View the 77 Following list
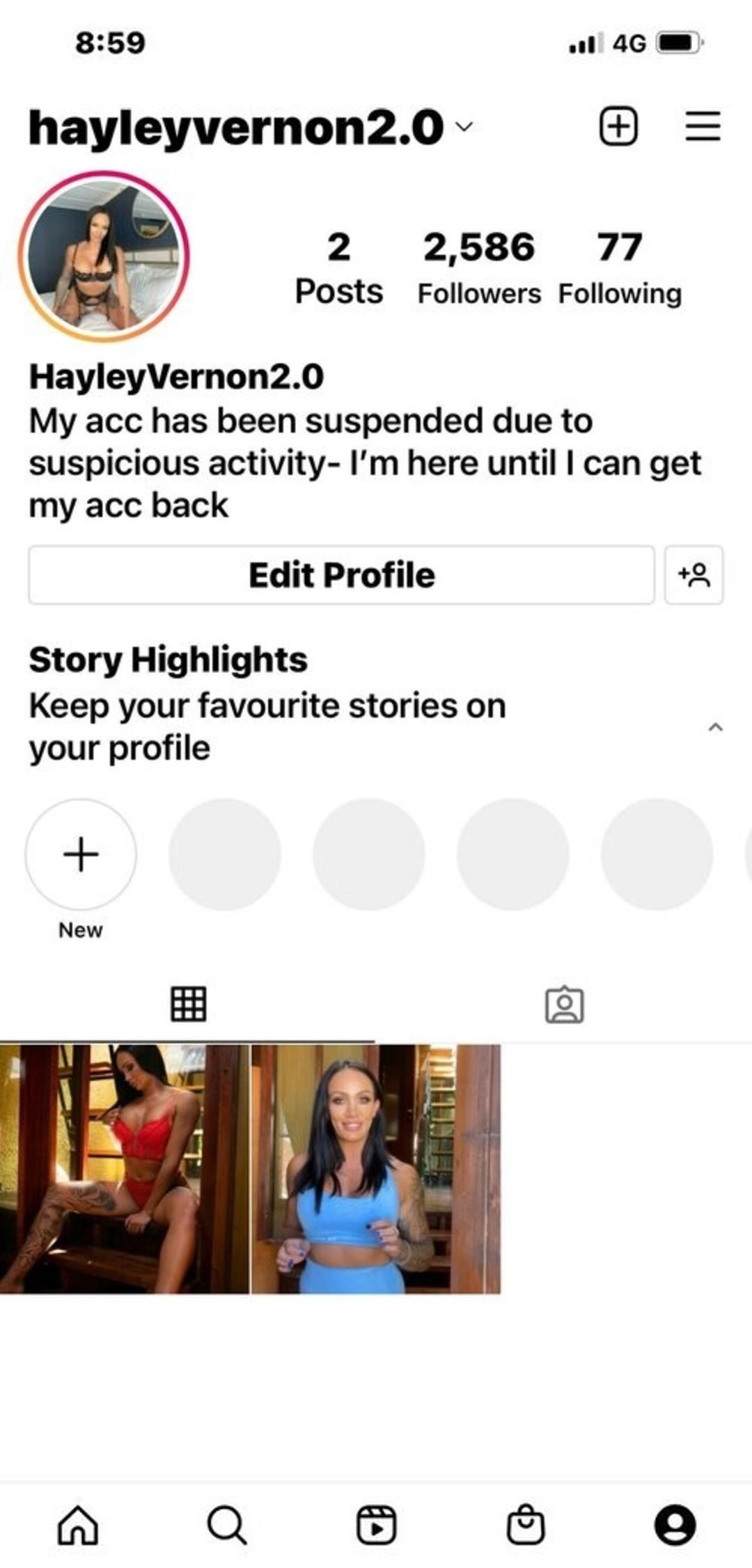 [x=620, y=268]
